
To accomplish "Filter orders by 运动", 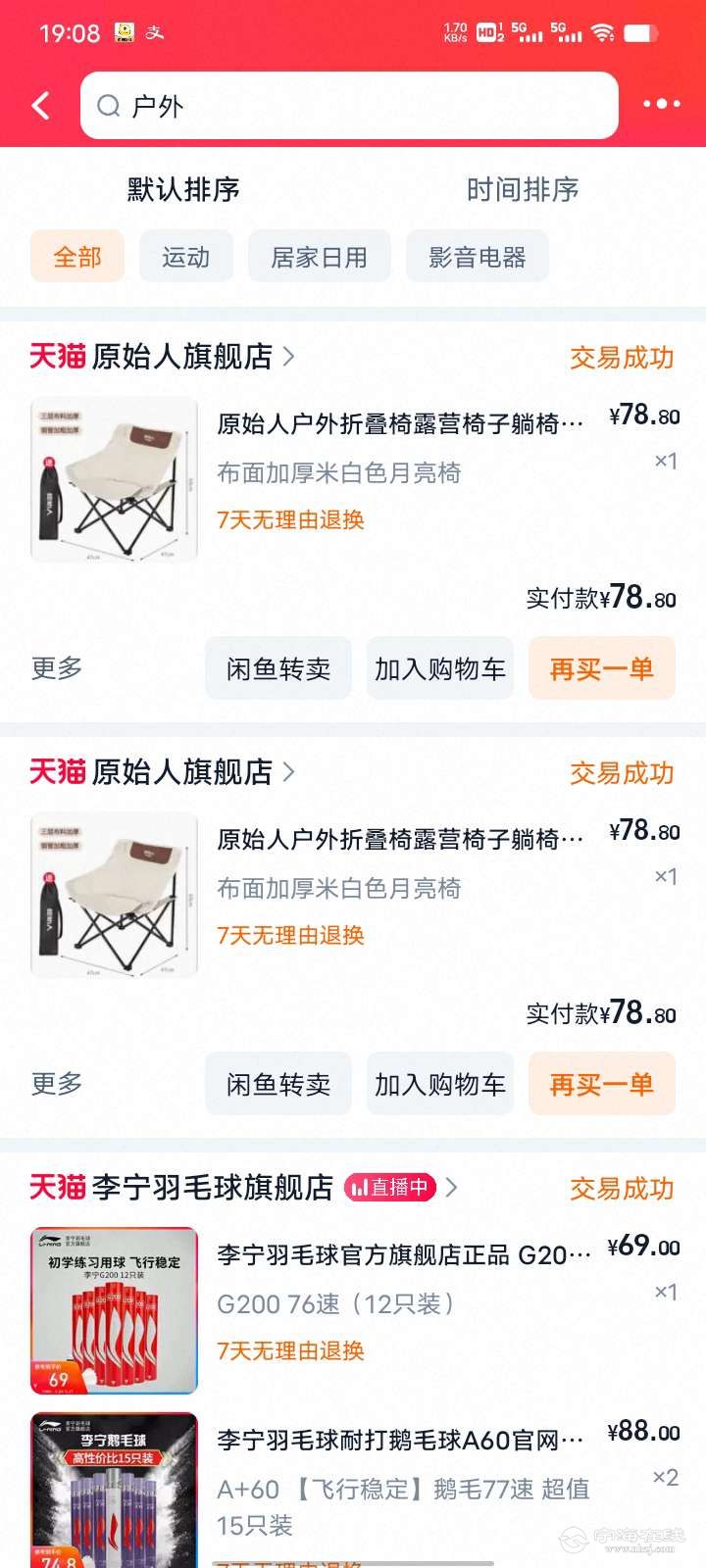I will pyautogui.click(x=186, y=257).
